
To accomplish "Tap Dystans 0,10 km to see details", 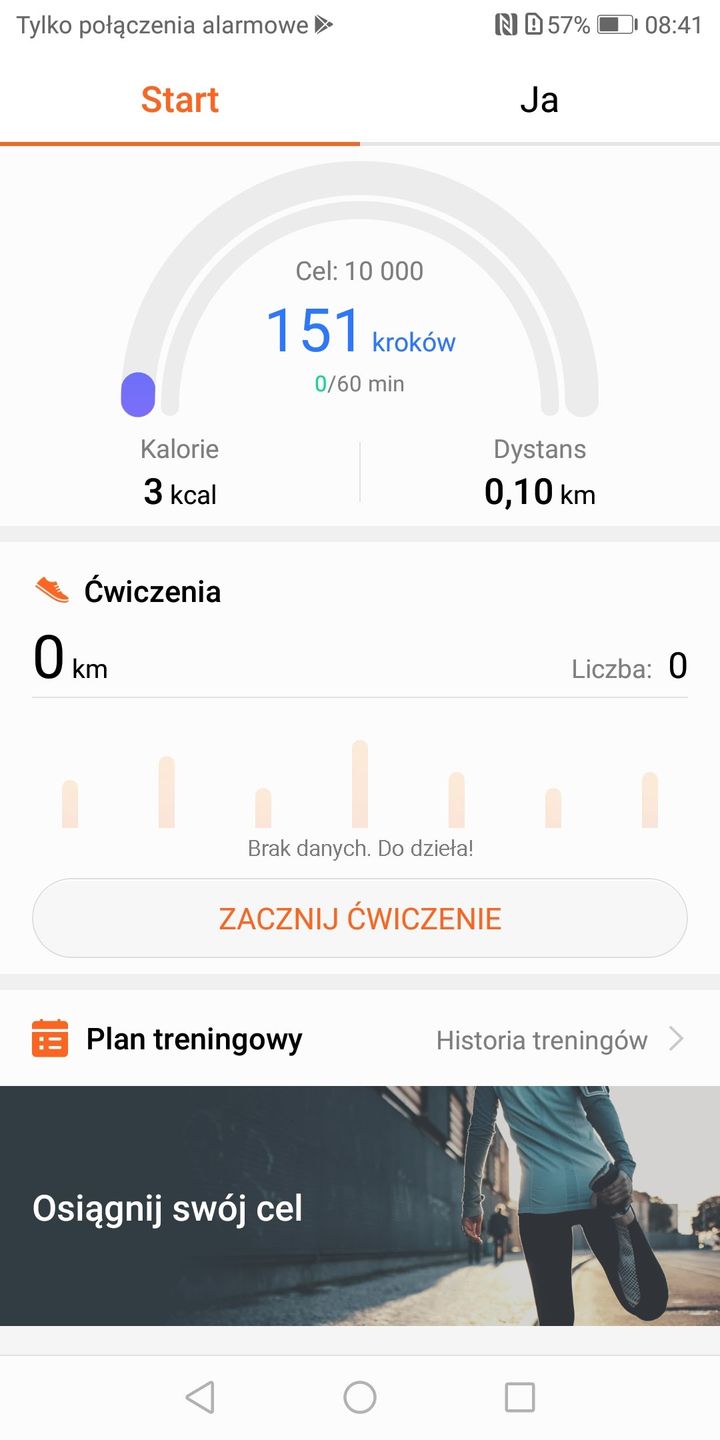I will click(x=540, y=470).
